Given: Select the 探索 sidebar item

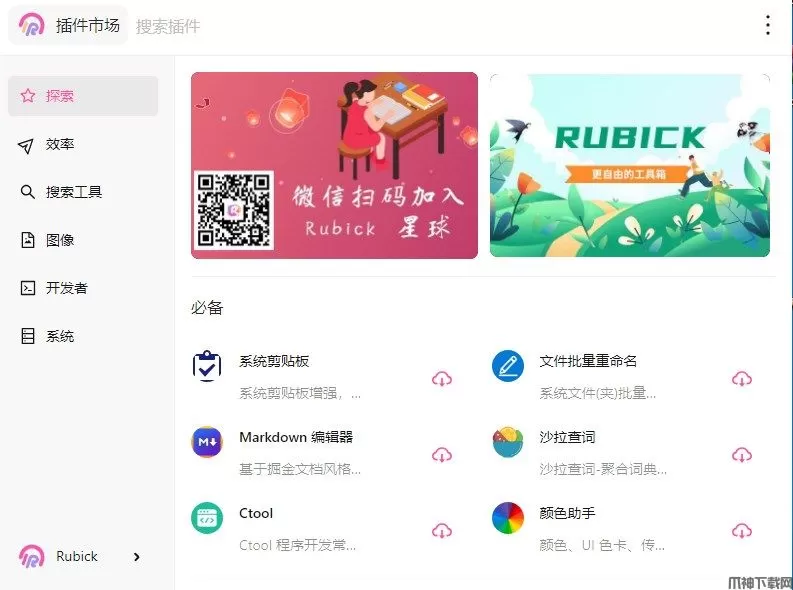Looking at the screenshot, I should pos(83,96).
